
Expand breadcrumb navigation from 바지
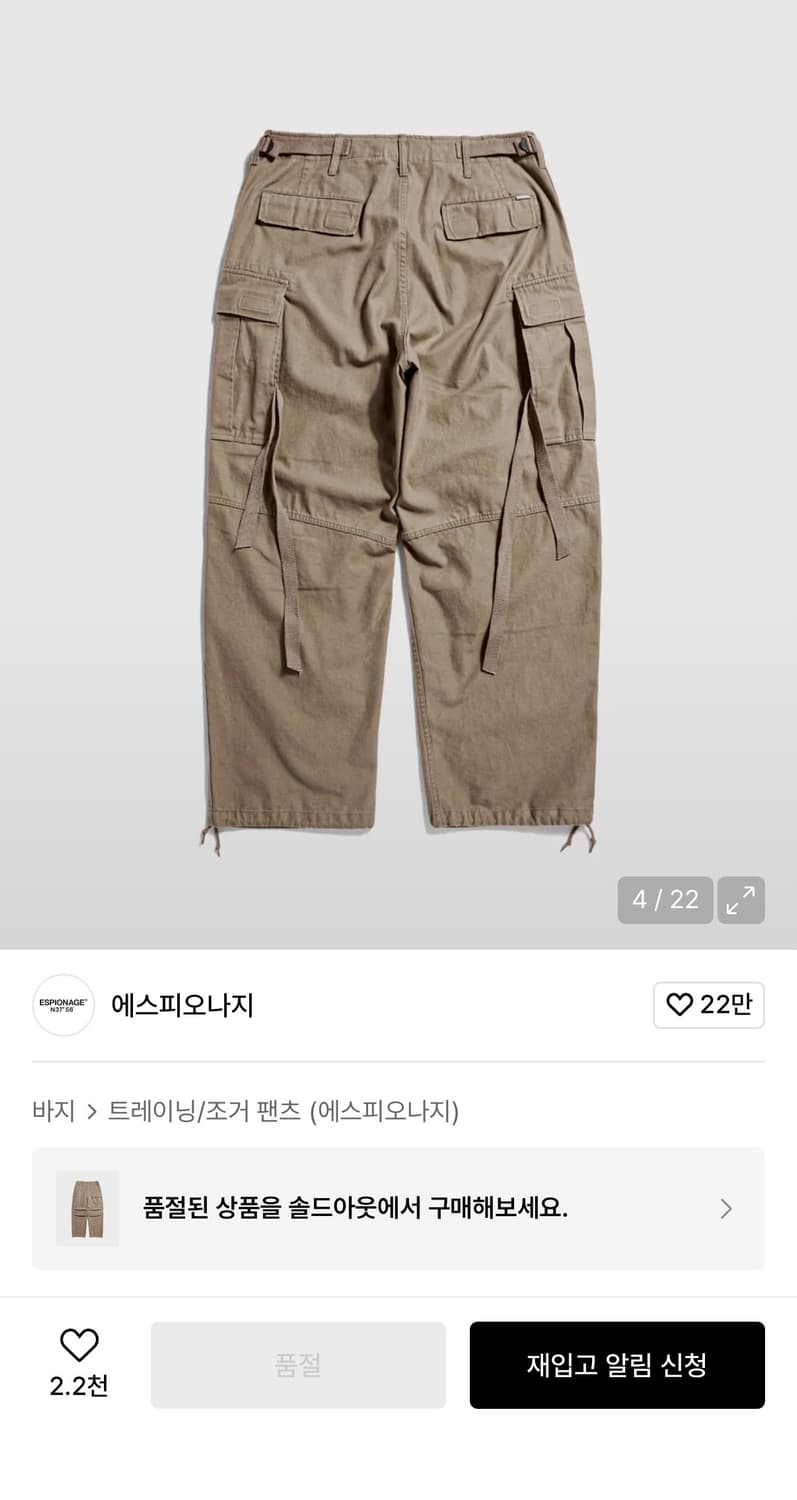tap(92, 1111)
